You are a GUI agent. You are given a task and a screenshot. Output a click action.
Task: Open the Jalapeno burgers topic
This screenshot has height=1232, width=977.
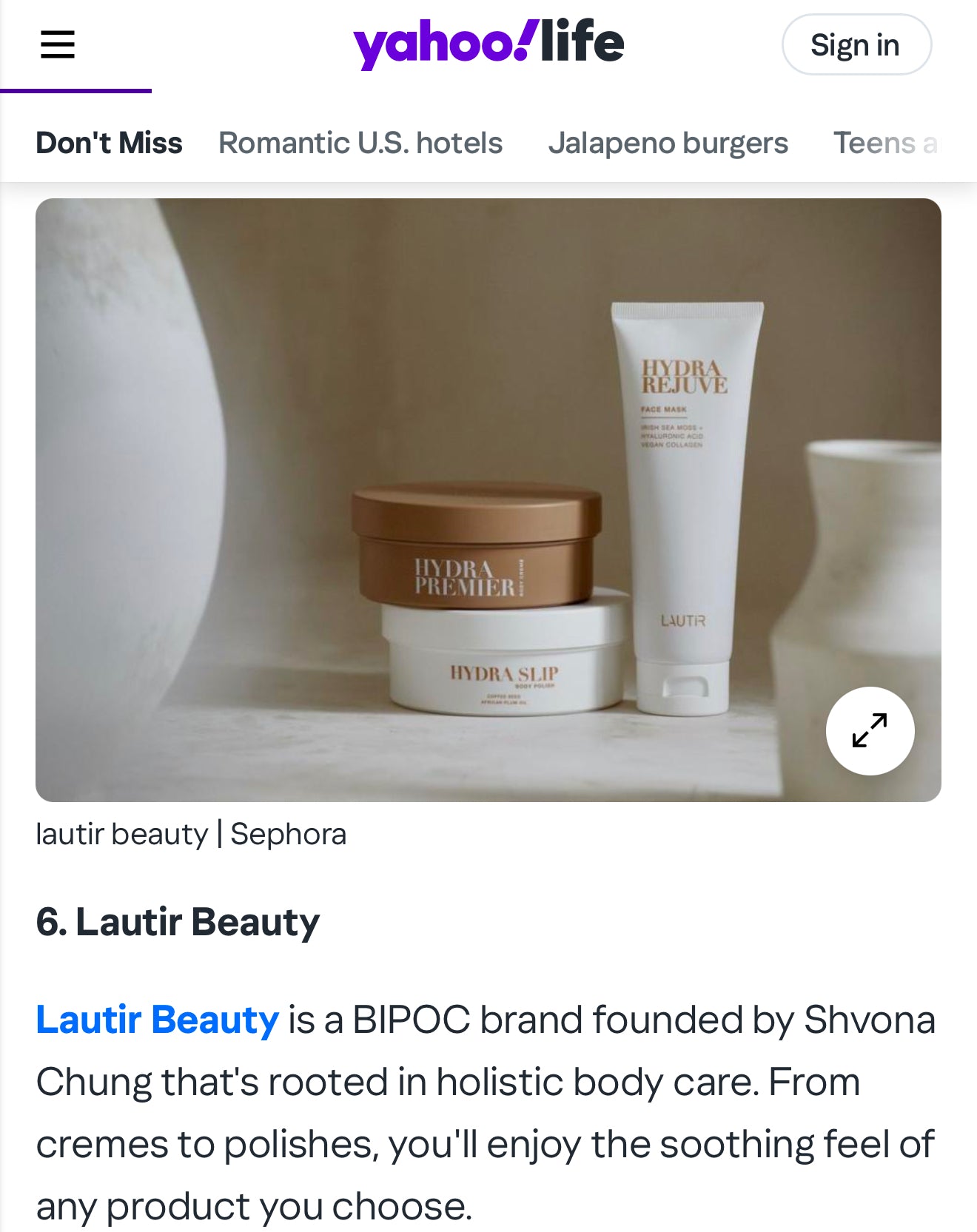[668, 143]
